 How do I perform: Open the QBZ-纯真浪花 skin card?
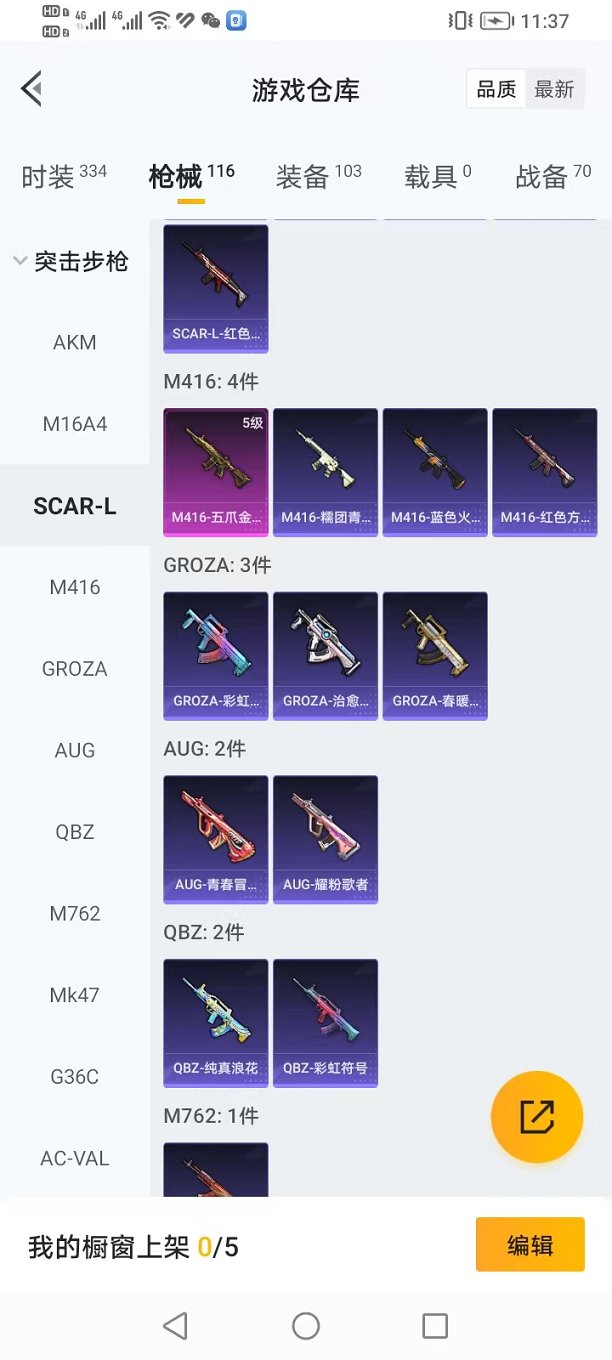(215, 1023)
